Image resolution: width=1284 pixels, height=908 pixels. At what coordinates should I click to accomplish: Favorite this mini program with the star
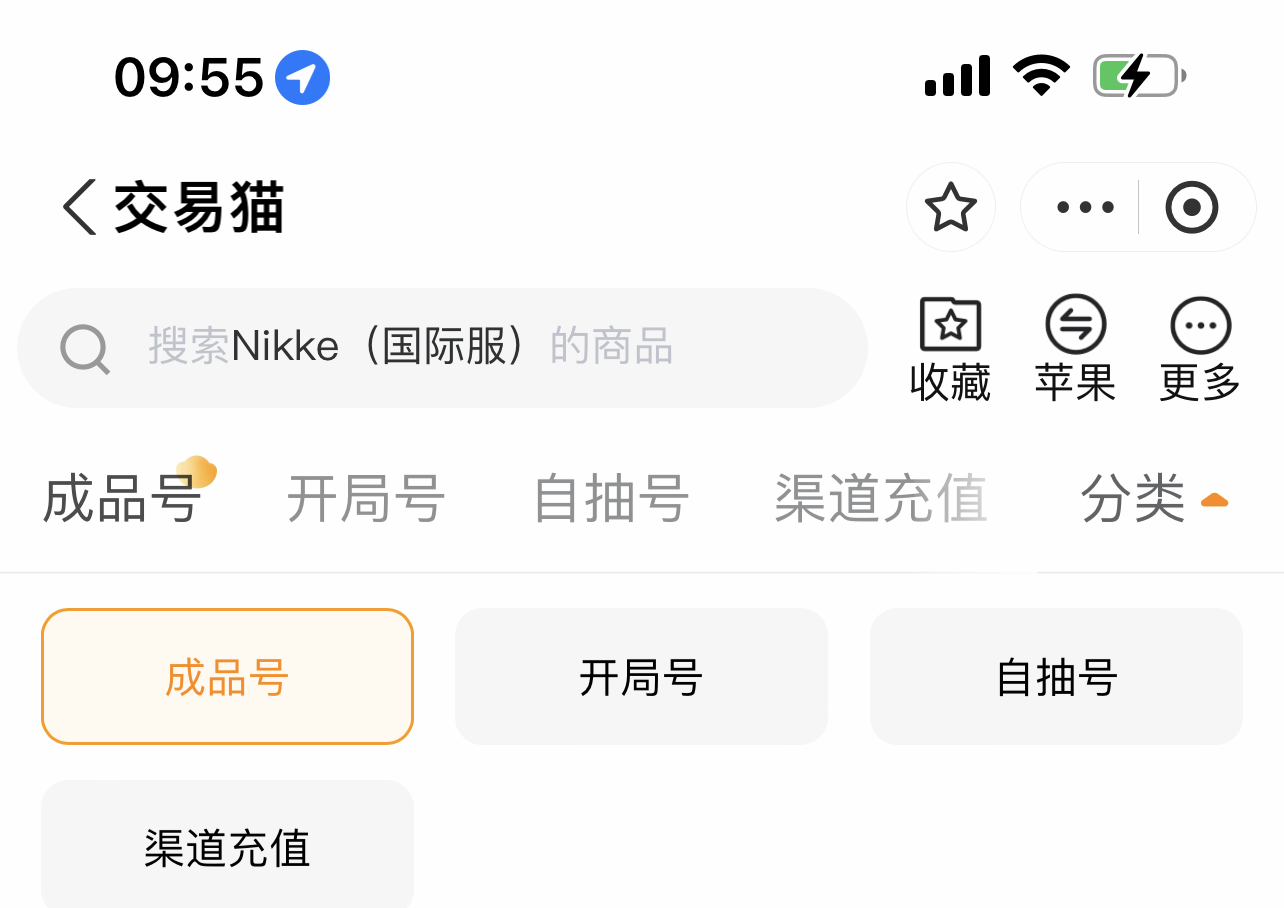pyautogui.click(x=950, y=208)
